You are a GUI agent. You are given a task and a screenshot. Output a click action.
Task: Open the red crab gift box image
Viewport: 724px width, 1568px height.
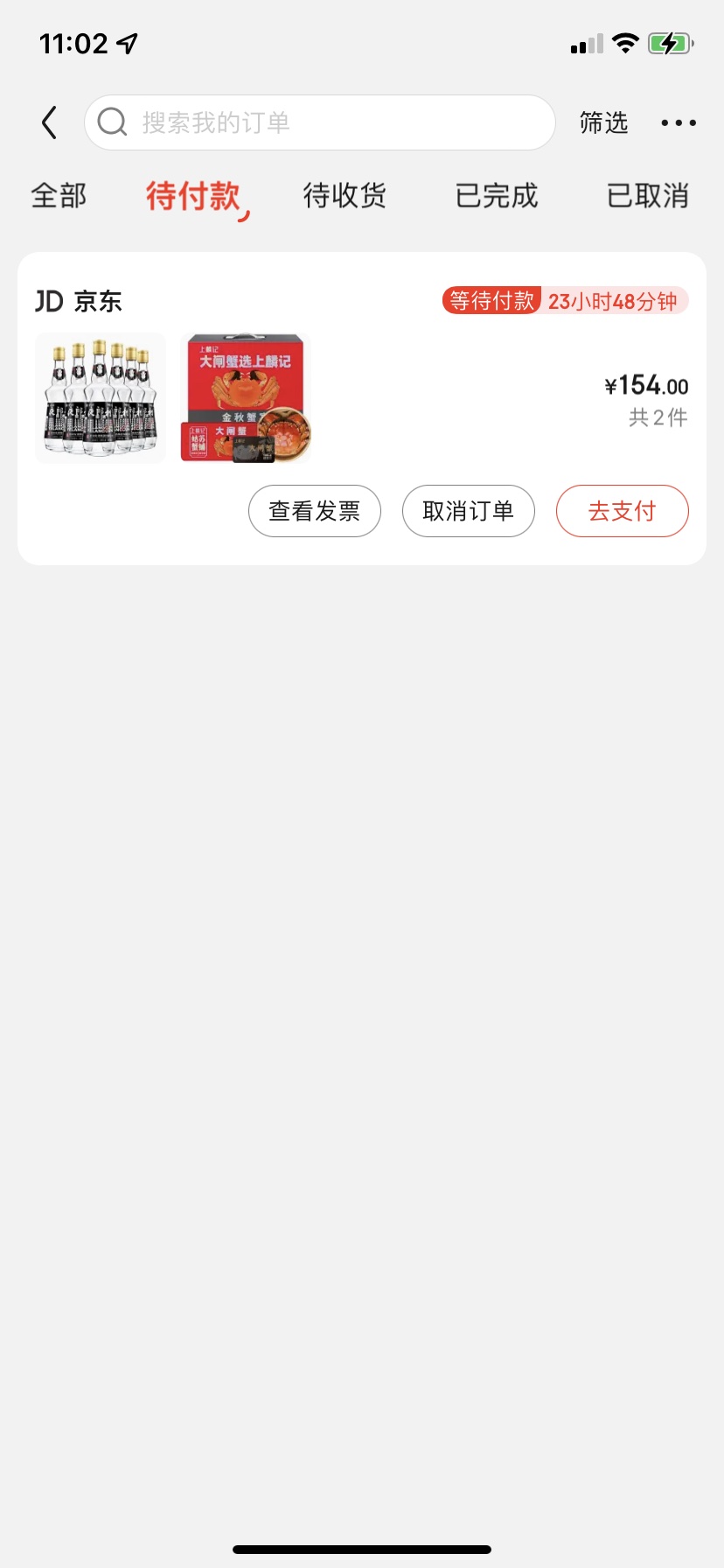point(246,398)
